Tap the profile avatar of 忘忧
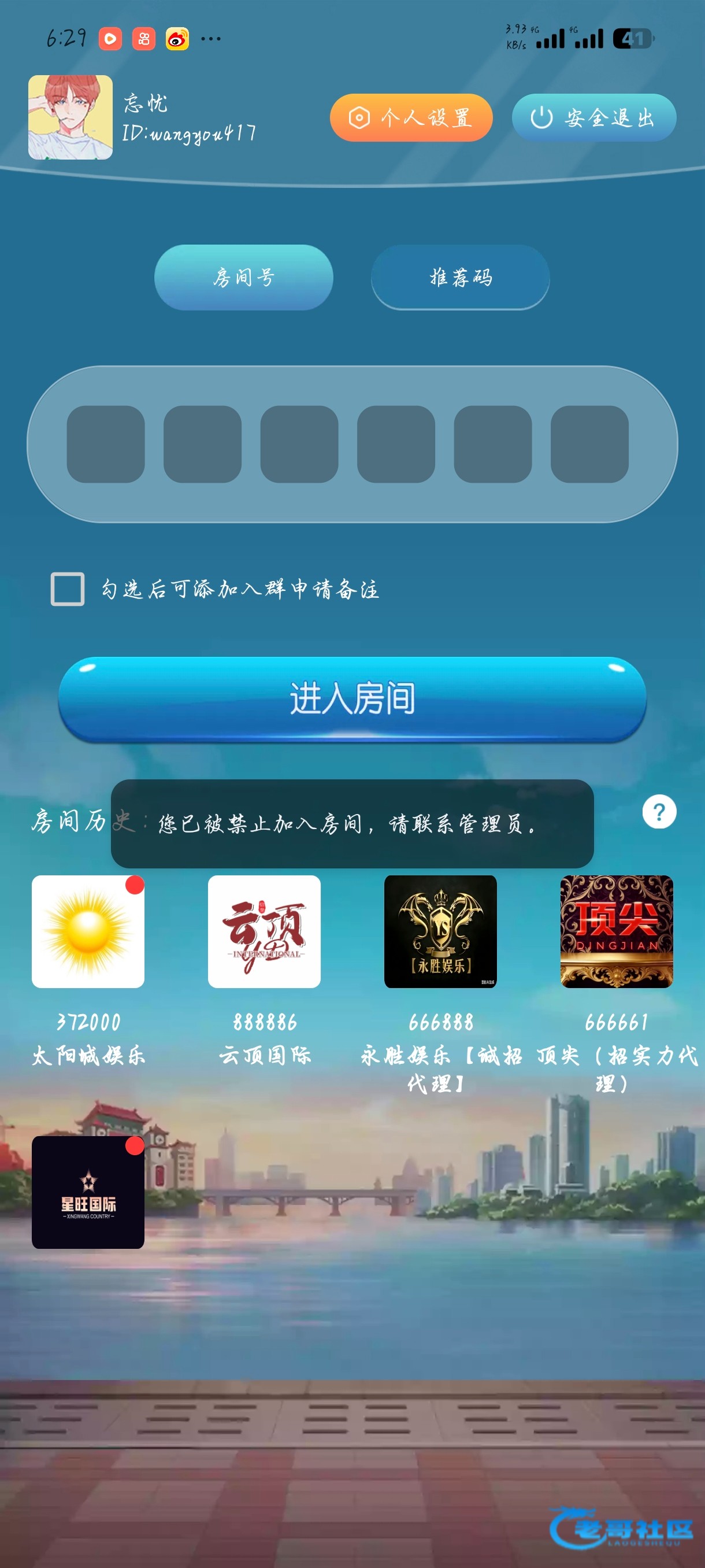The image size is (705, 1568). (x=70, y=117)
